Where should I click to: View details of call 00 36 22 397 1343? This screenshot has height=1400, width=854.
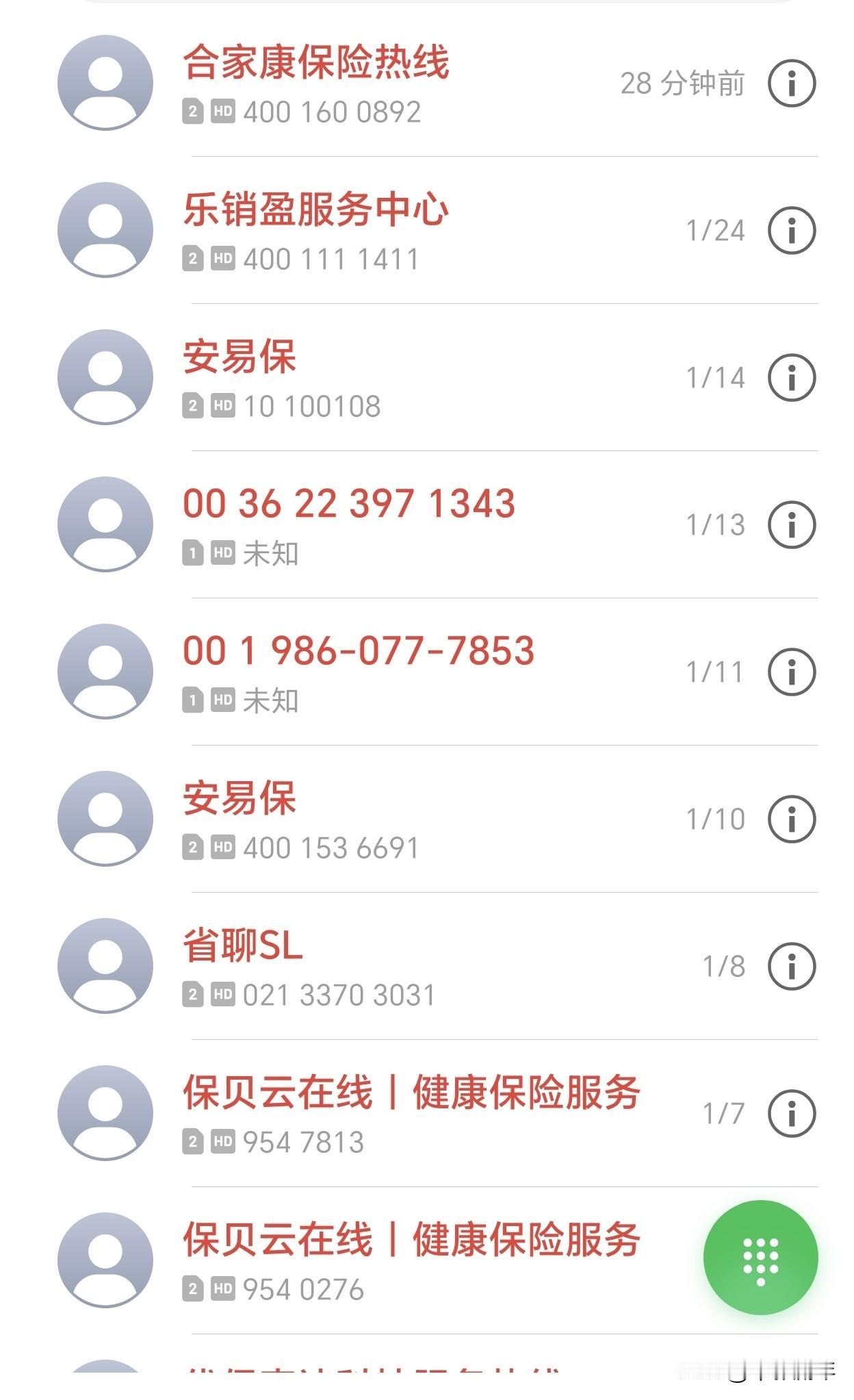(792, 524)
